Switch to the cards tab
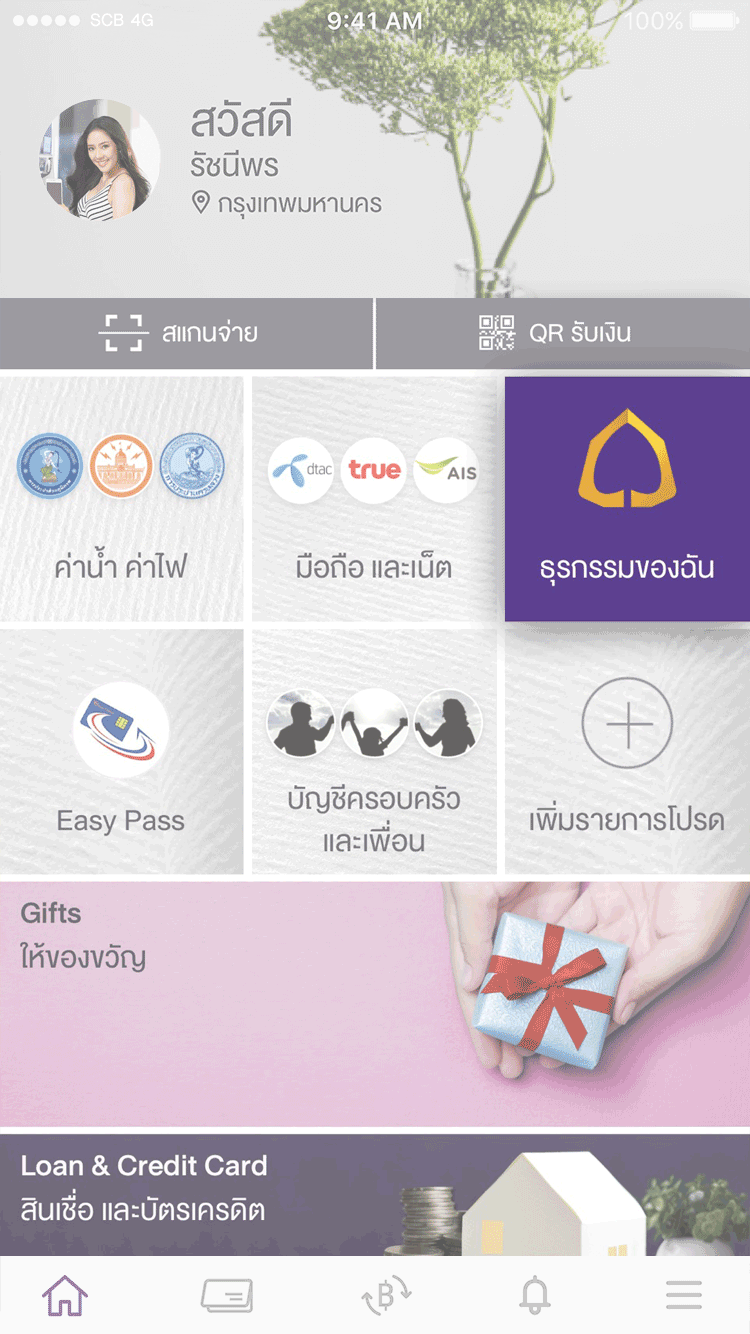Viewport: 750px width, 1334px height. (227, 1296)
